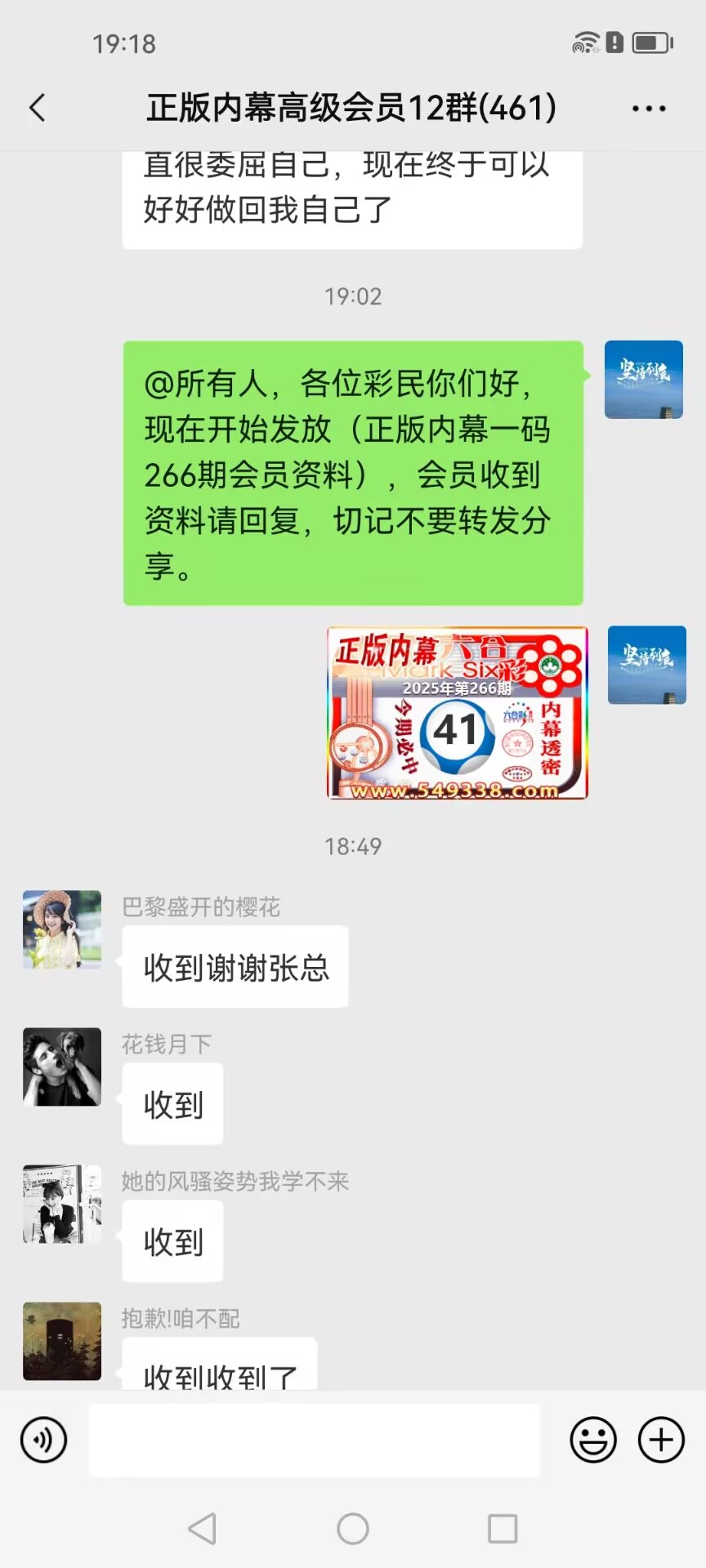Open avatar of 她的风骚姿势我学不来
The width and height of the screenshot is (706, 1568).
click(x=62, y=1204)
